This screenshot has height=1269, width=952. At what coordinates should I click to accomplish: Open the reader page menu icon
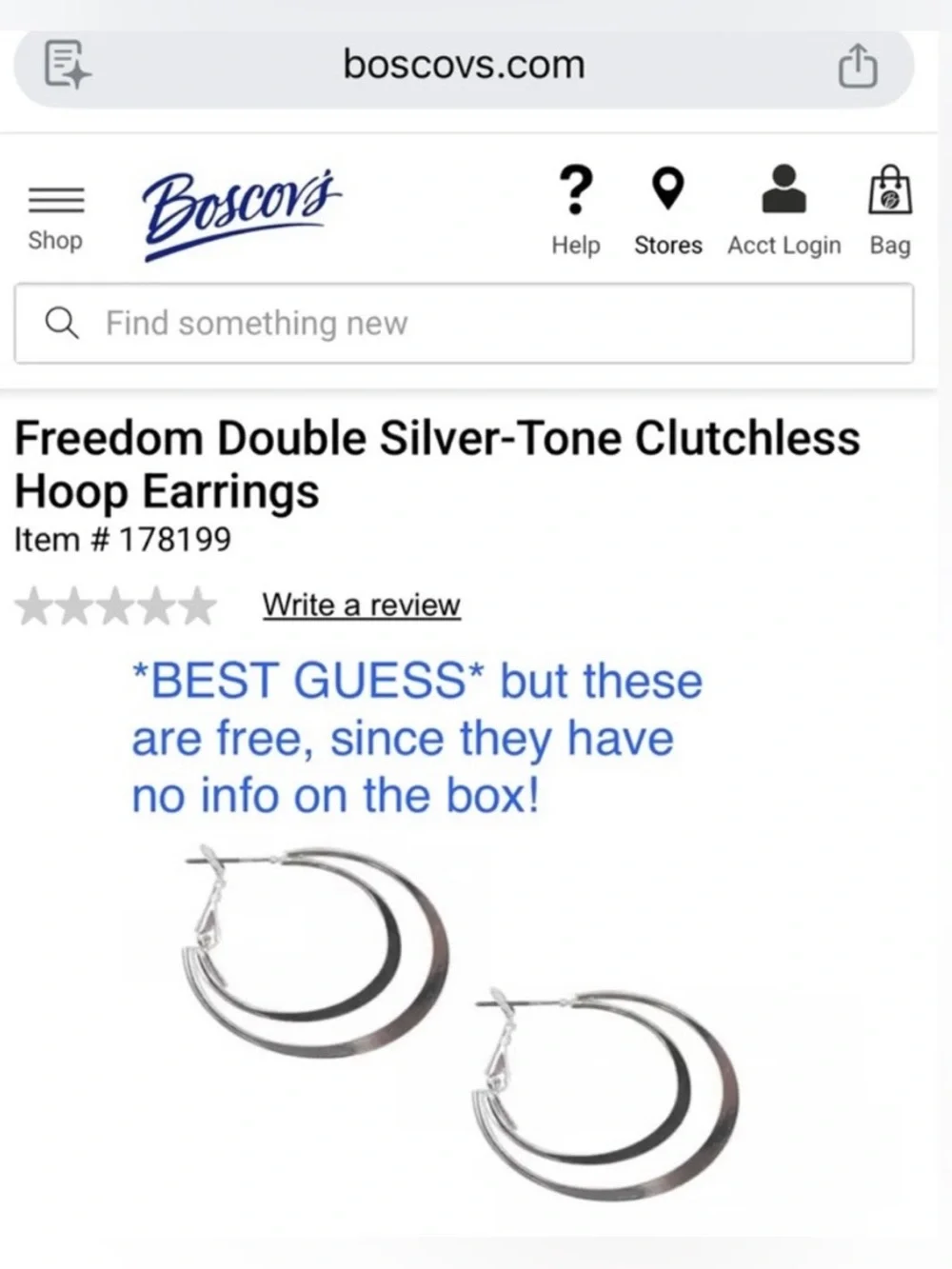[67, 66]
